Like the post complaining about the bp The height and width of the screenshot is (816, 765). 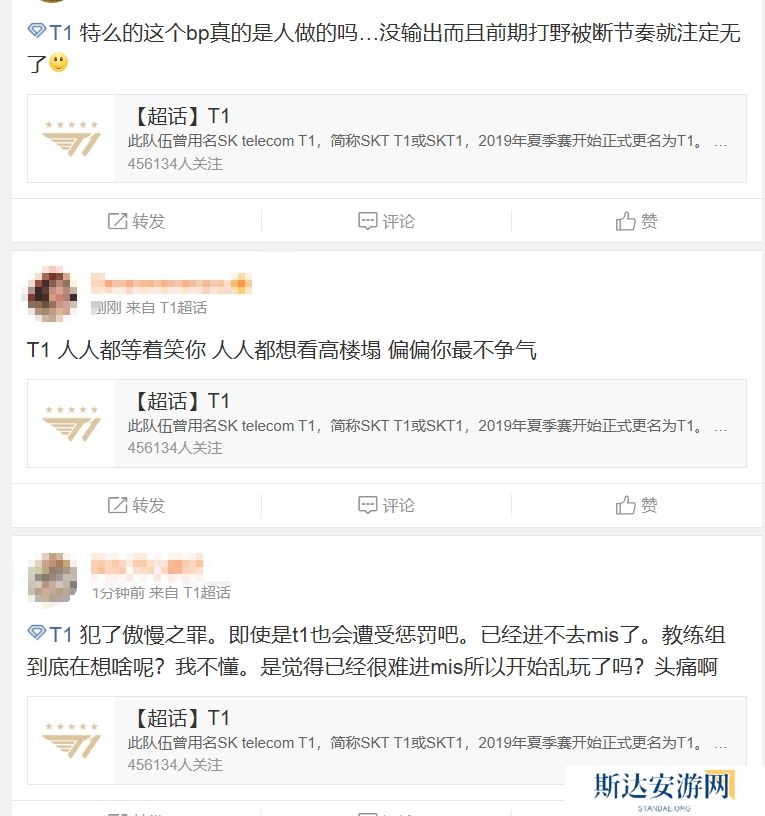637,221
